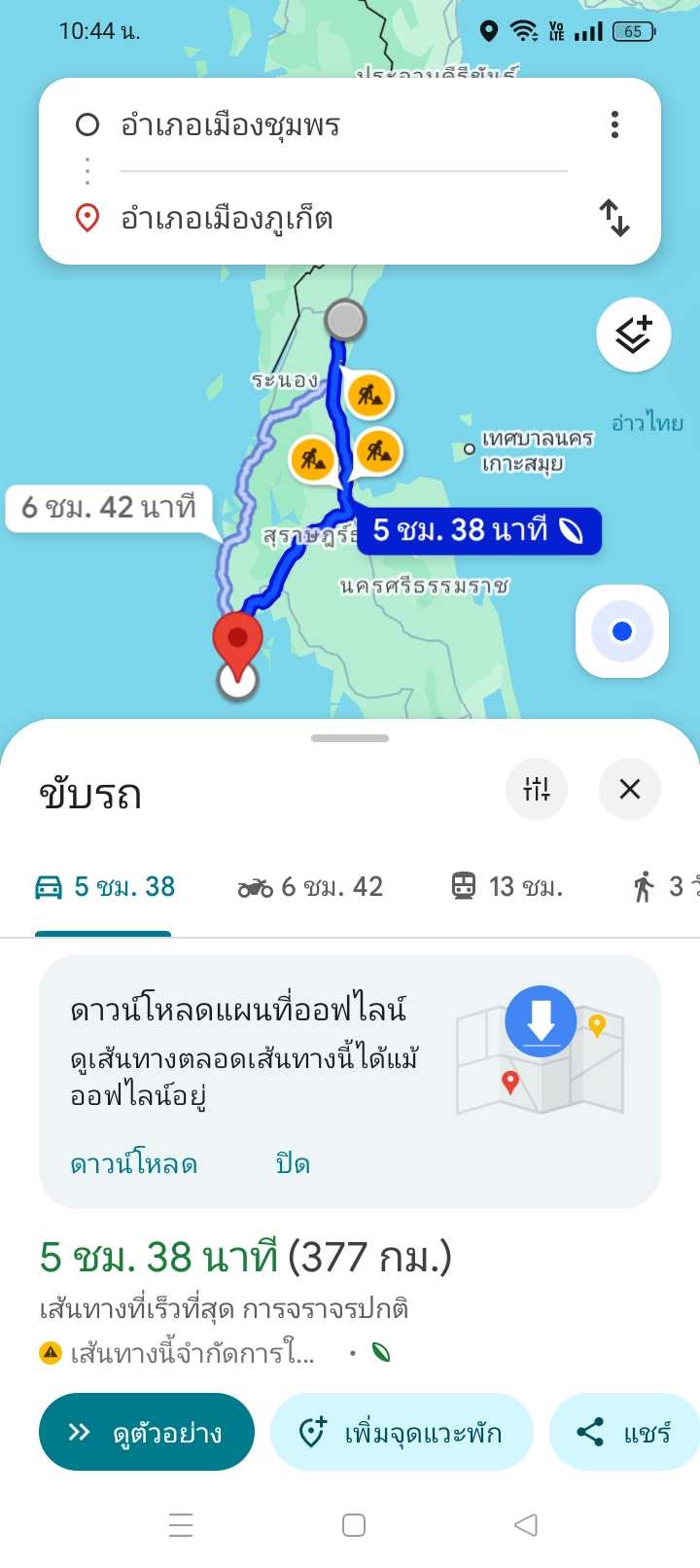Open map layers button

pos(633,335)
